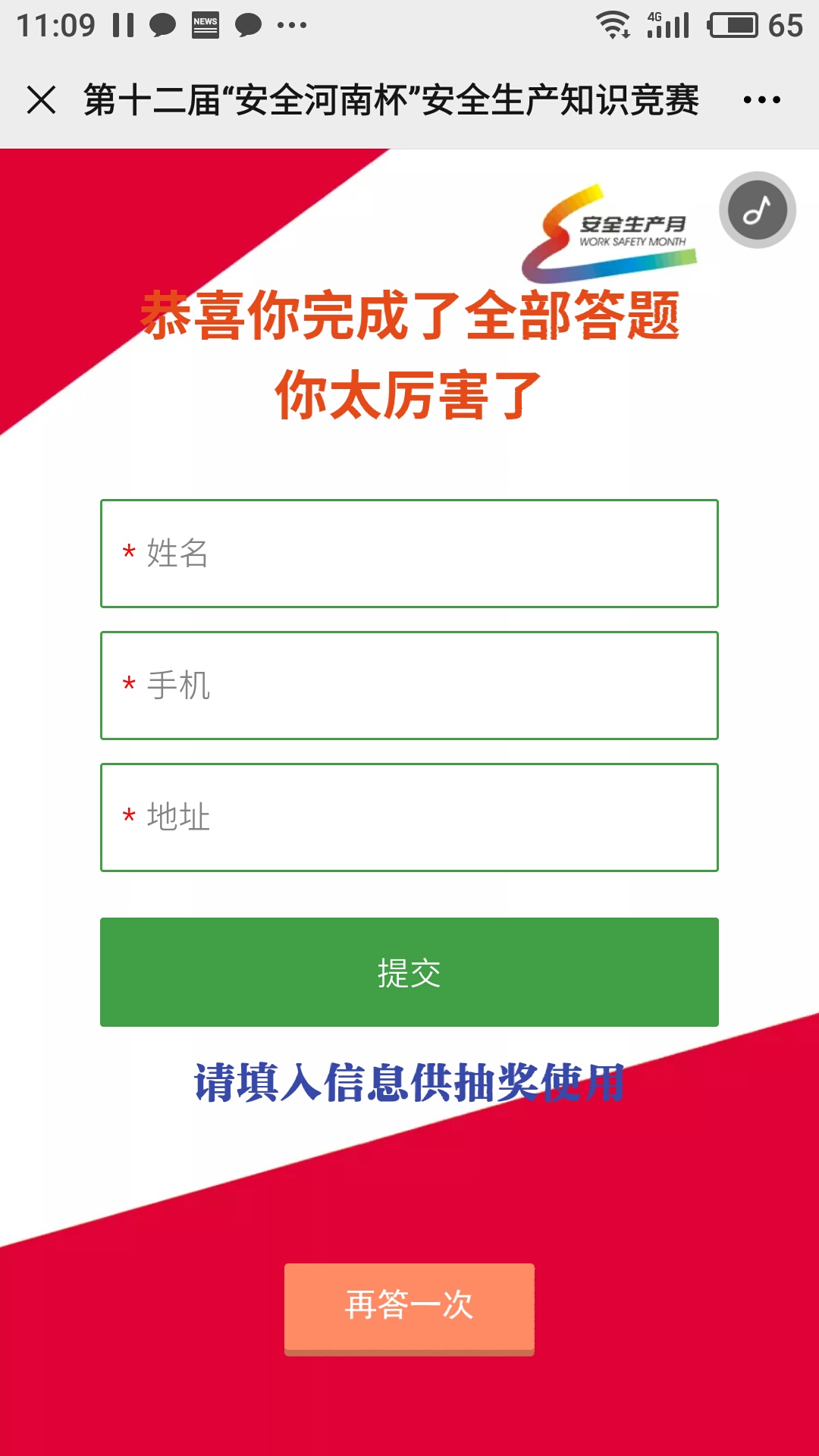Image resolution: width=819 pixels, height=1456 pixels.
Task: Open the three-dot overflow menu
Action: click(x=761, y=99)
